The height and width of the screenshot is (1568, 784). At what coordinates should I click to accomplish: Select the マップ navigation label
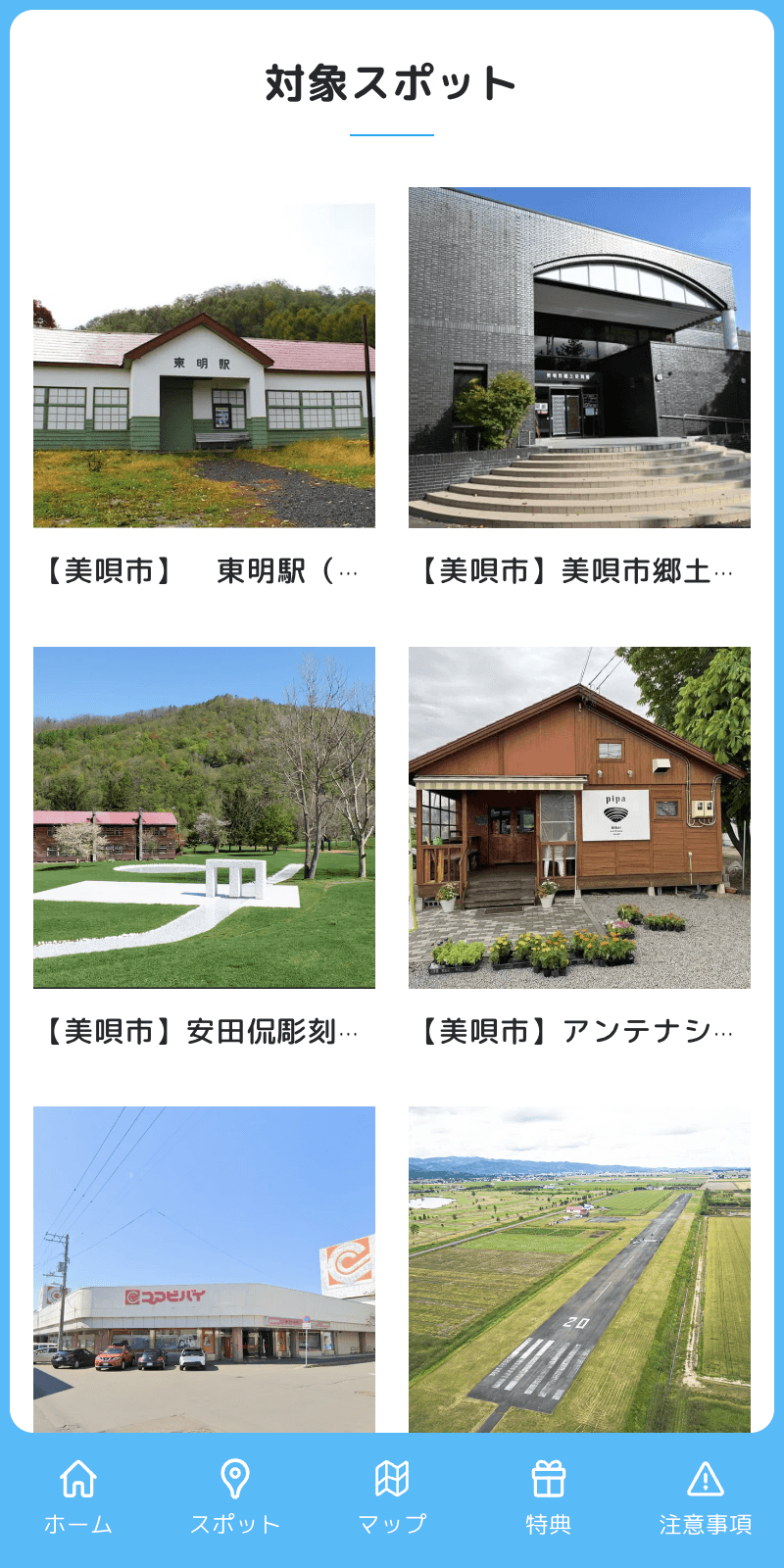click(392, 1522)
